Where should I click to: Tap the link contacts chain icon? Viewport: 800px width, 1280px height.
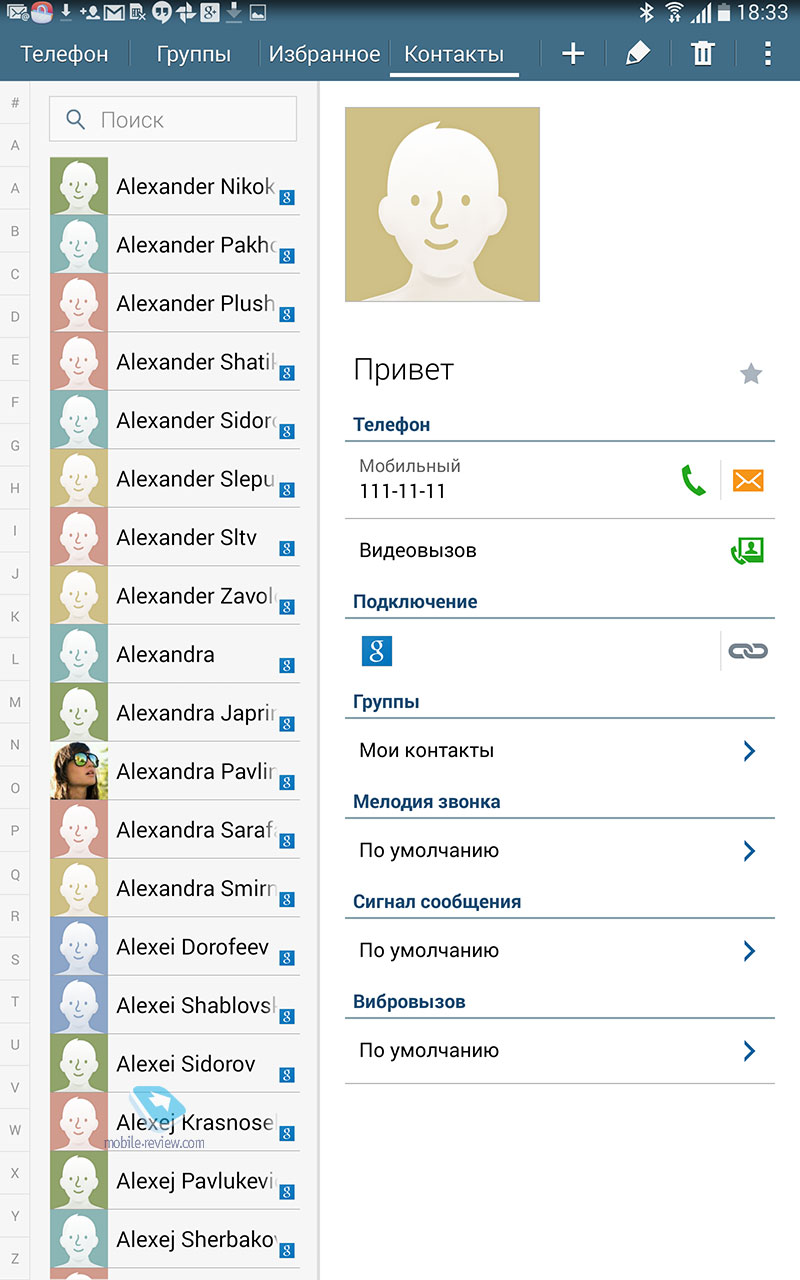pyautogui.click(x=748, y=651)
